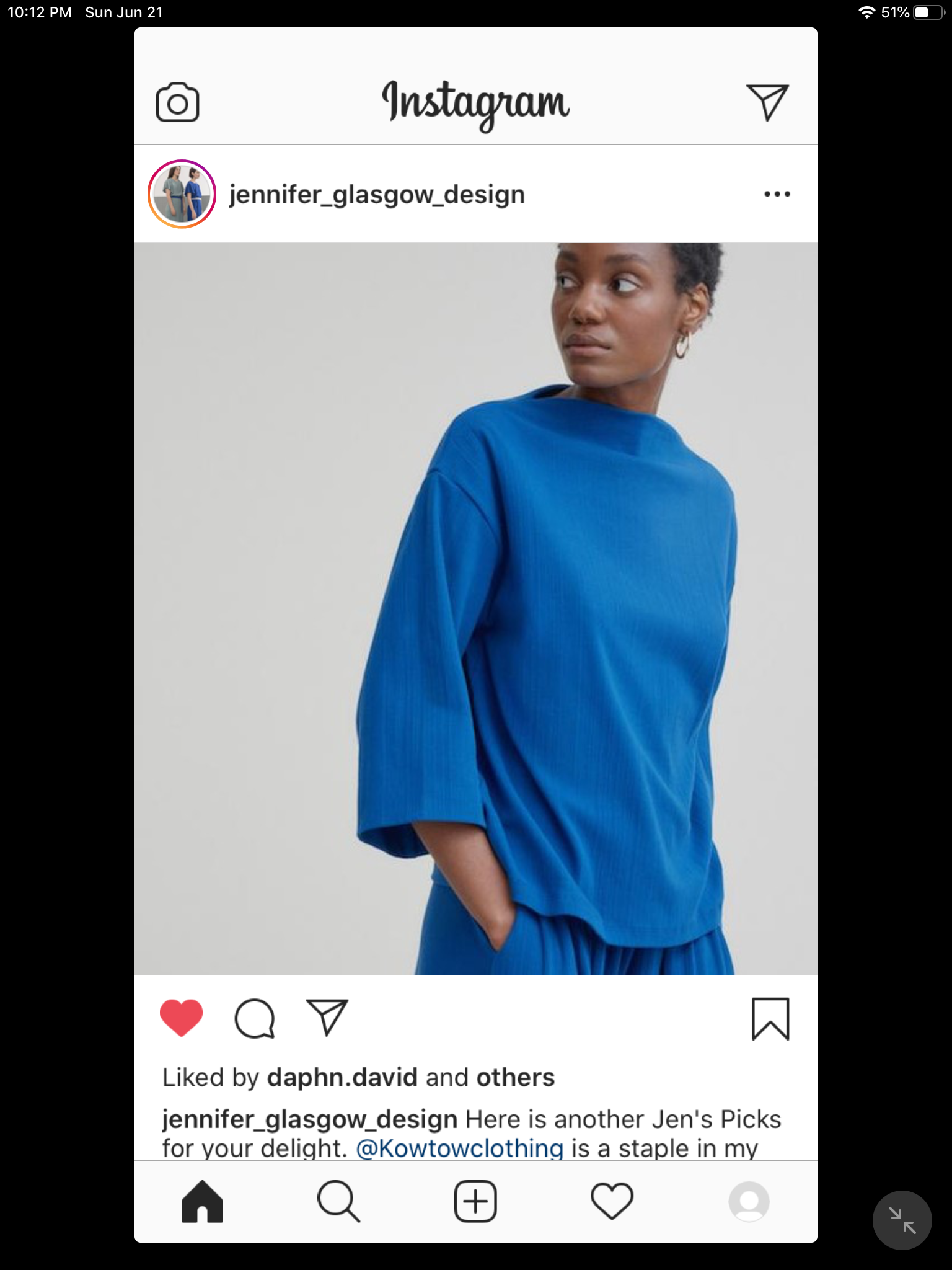Image resolution: width=952 pixels, height=1270 pixels.
Task: Shrink the app with the collapse arrows button
Action: pyautogui.click(x=902, y=1220)
